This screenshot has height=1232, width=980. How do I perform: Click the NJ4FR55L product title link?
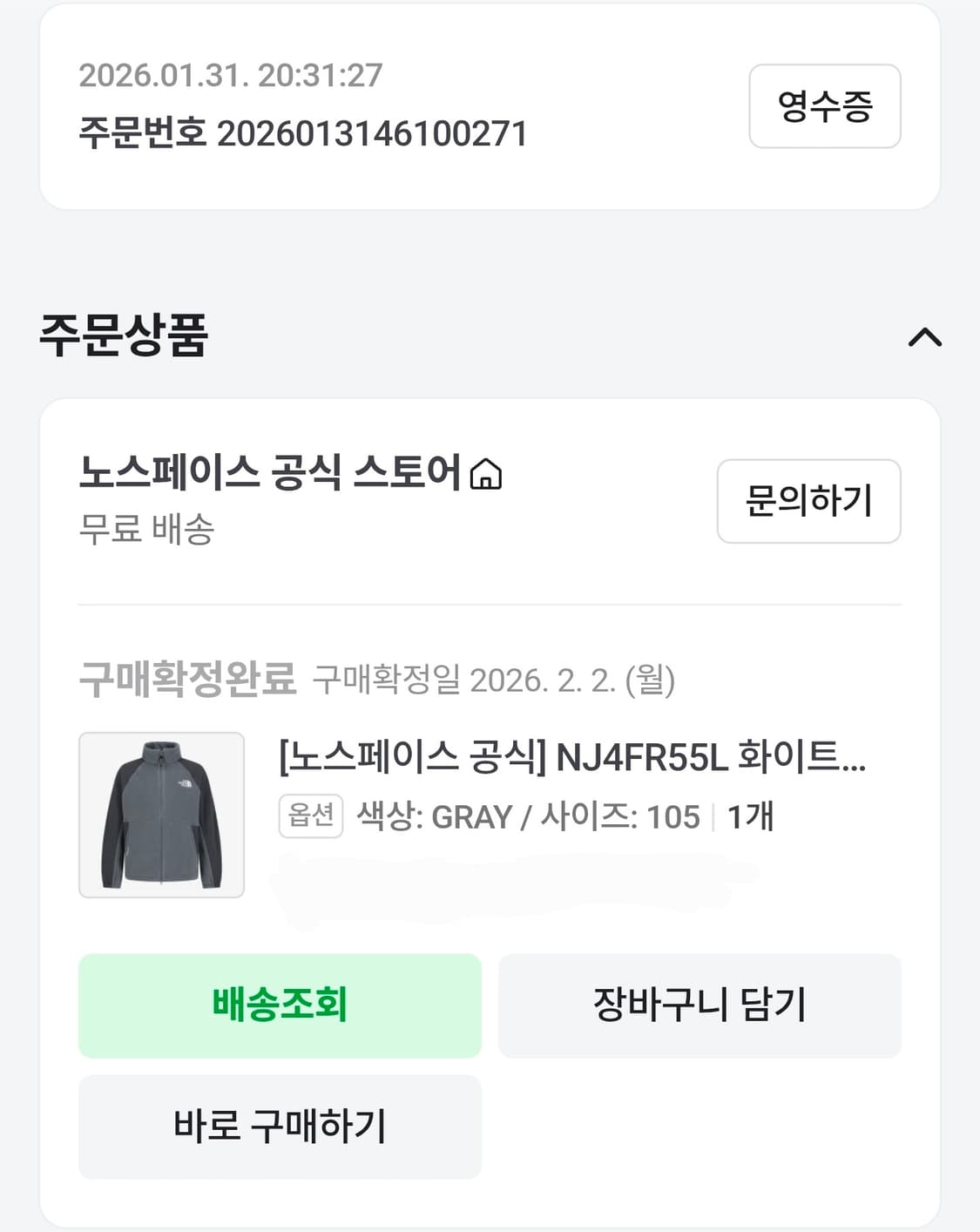tap(571, 761)
